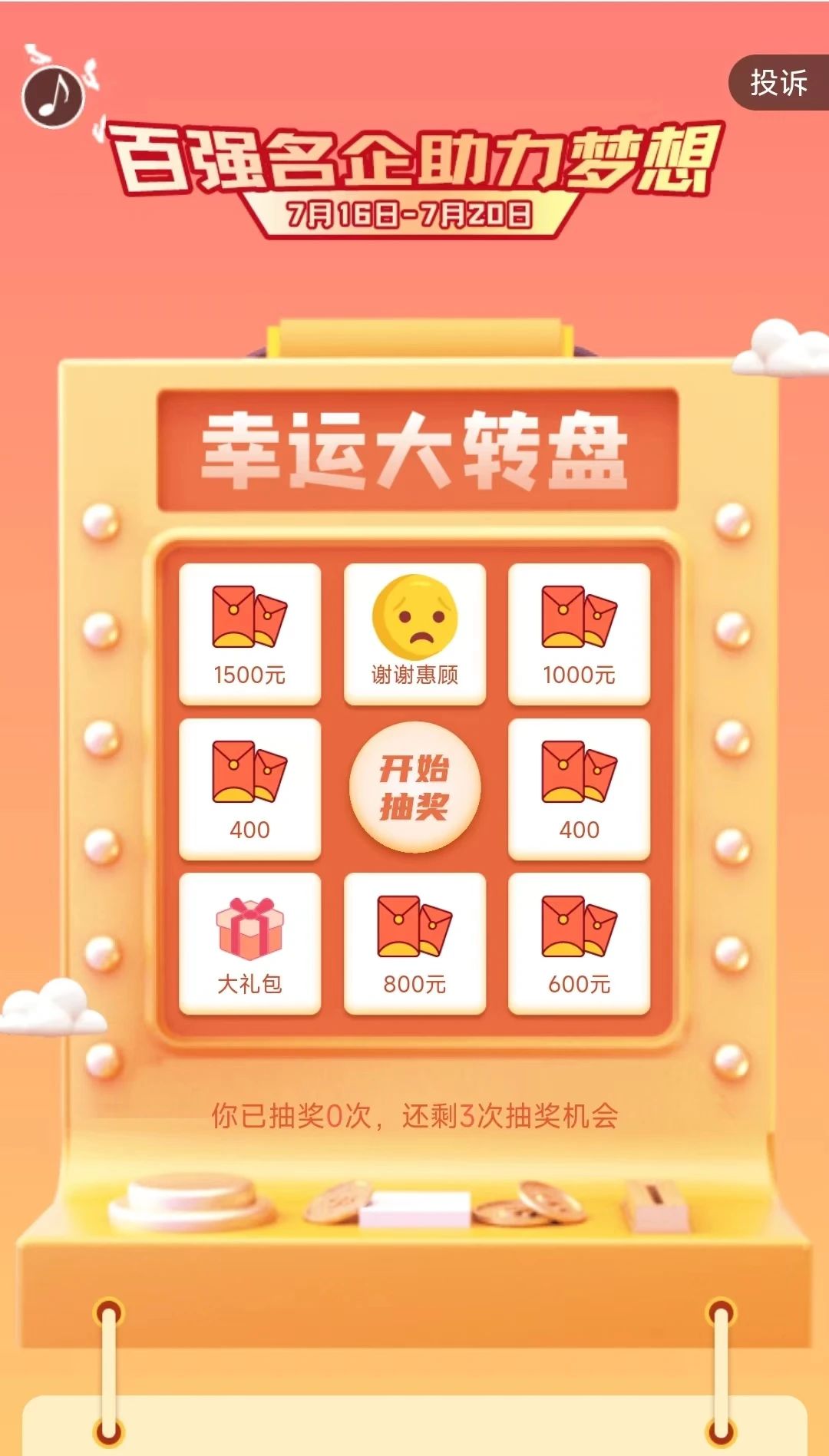Toggle the background music note icon
The width and height of the screenshot is (829, 1456).
pos(52,95)
